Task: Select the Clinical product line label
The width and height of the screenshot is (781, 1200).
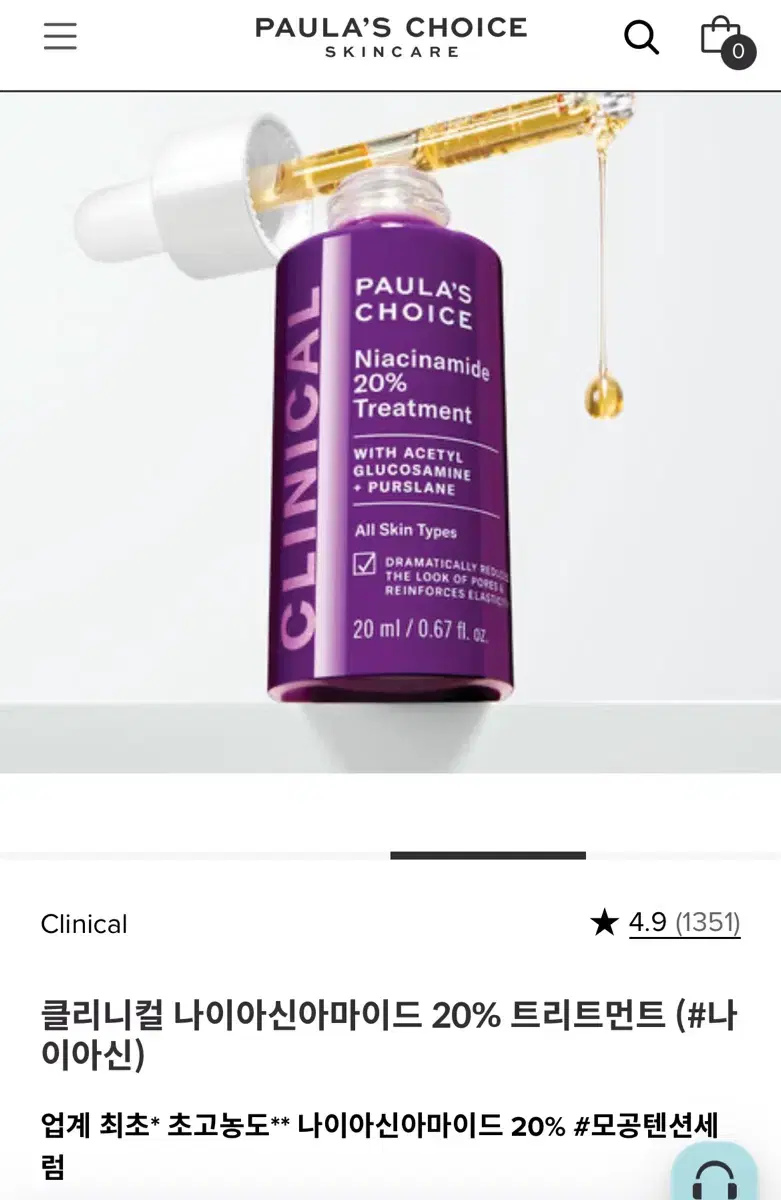Action: (x=84, y=924)
